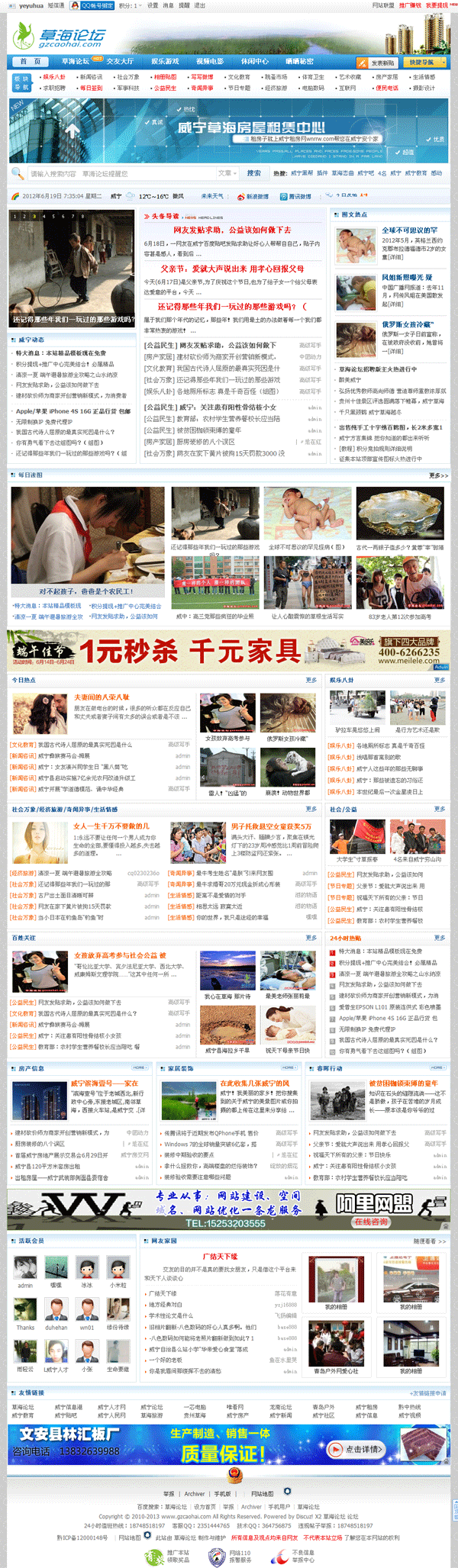Switch to the 交友大厅 tab
The height and width of the screenshot is (1568, 458).
120,62
